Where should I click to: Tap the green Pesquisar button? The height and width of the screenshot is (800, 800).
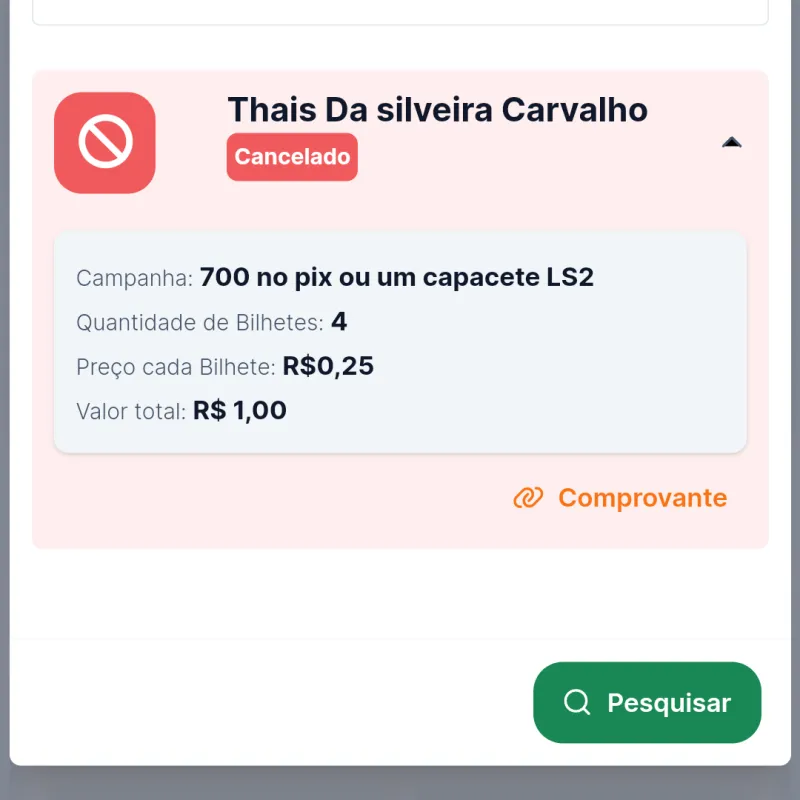(x=647, y=702)
